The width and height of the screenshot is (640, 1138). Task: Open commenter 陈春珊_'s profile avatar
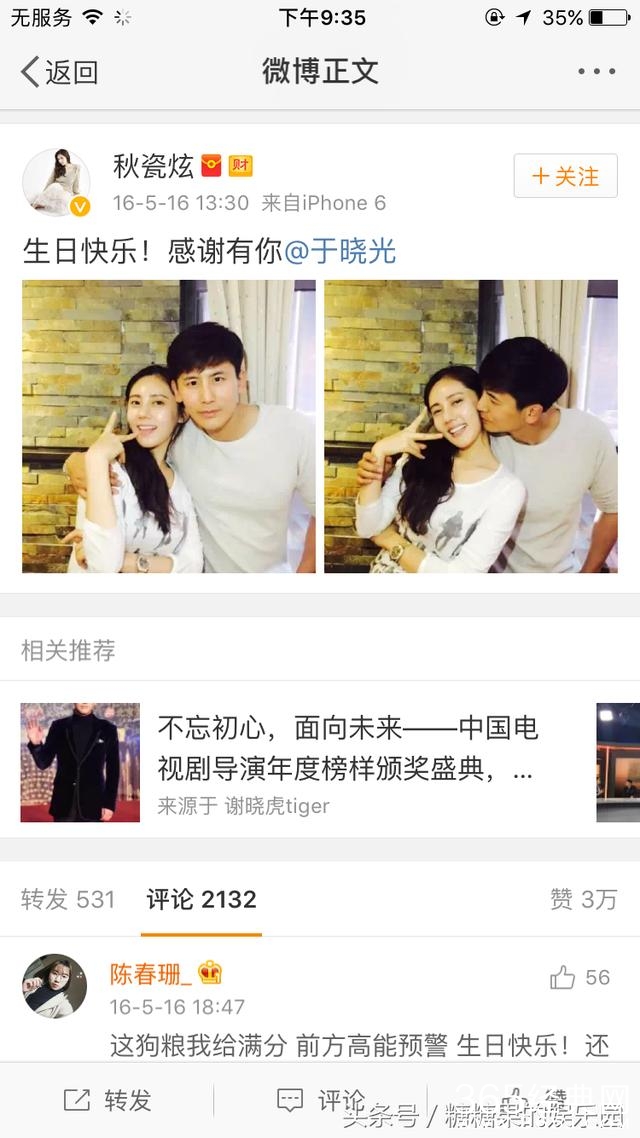tap(54, 986)
